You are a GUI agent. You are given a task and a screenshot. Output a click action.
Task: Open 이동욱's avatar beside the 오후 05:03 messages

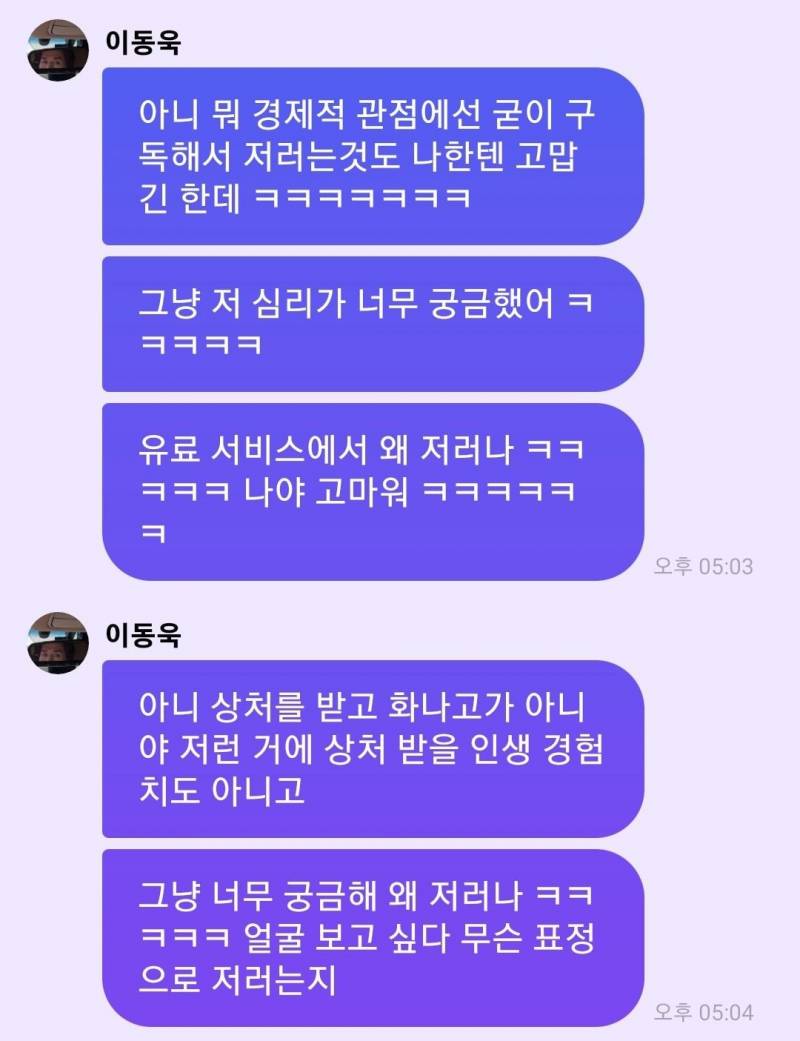click(58, 49)
